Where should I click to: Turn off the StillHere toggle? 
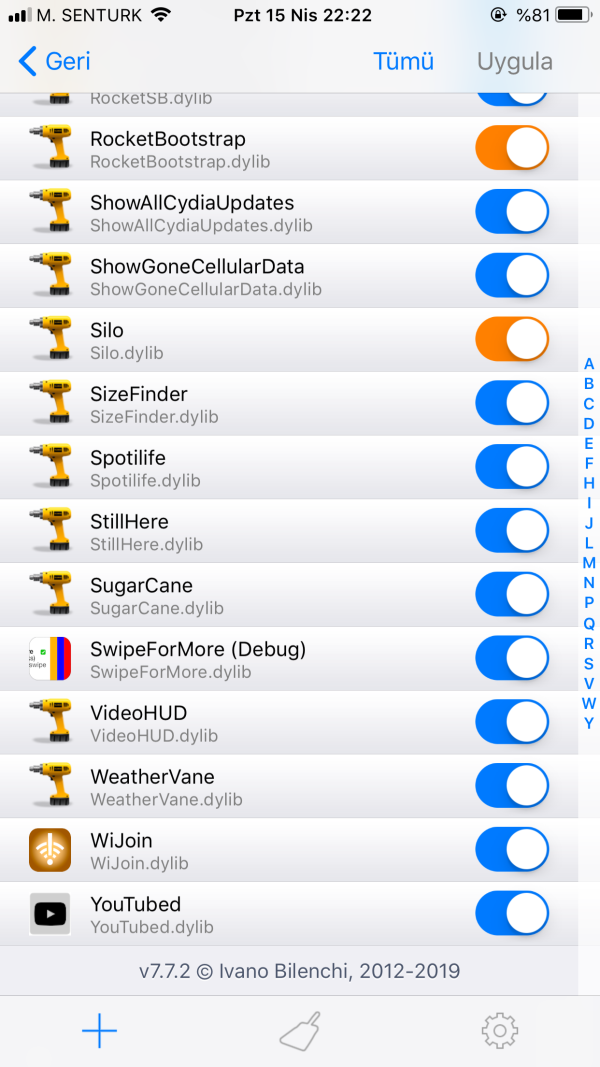[x=512, y=531]
